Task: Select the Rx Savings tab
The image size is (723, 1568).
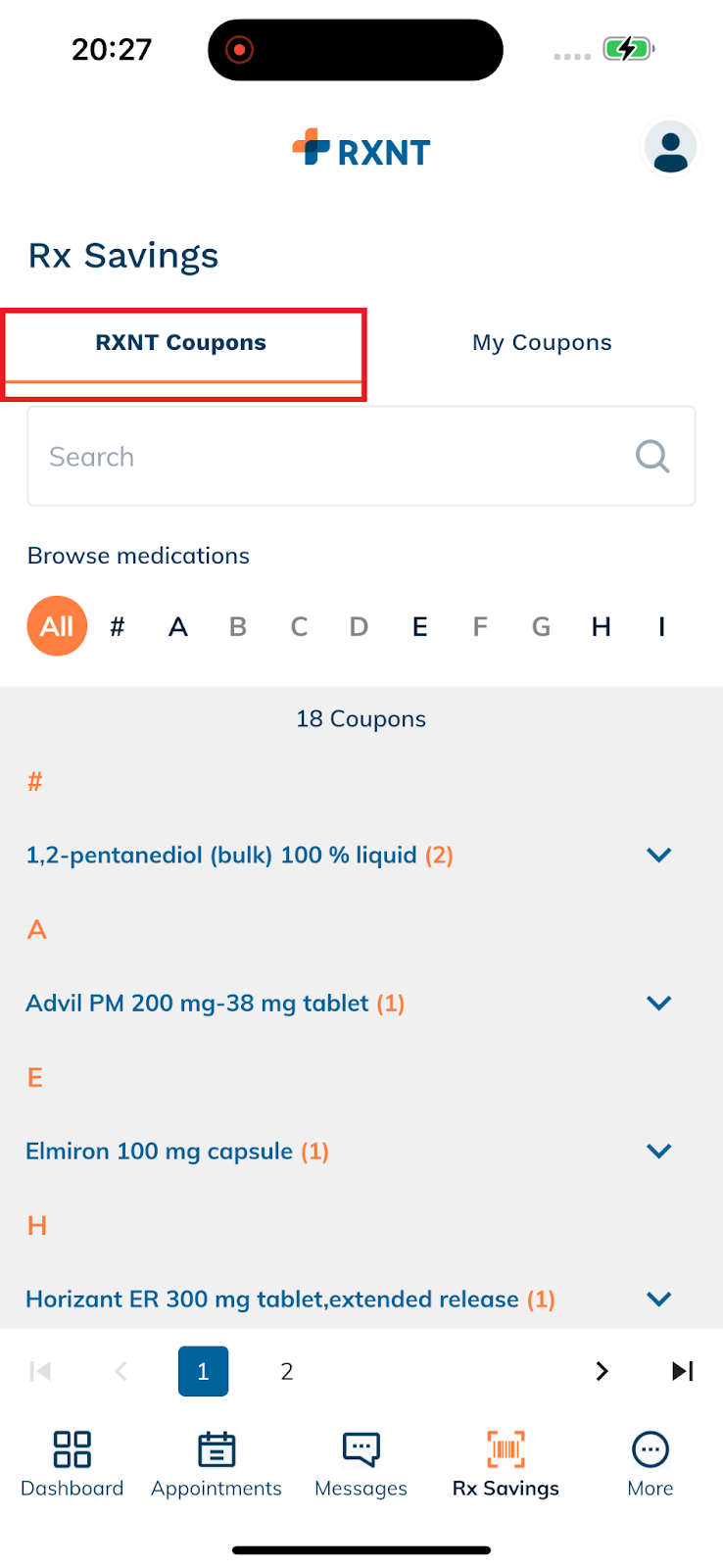Action: pos(506,1464)
